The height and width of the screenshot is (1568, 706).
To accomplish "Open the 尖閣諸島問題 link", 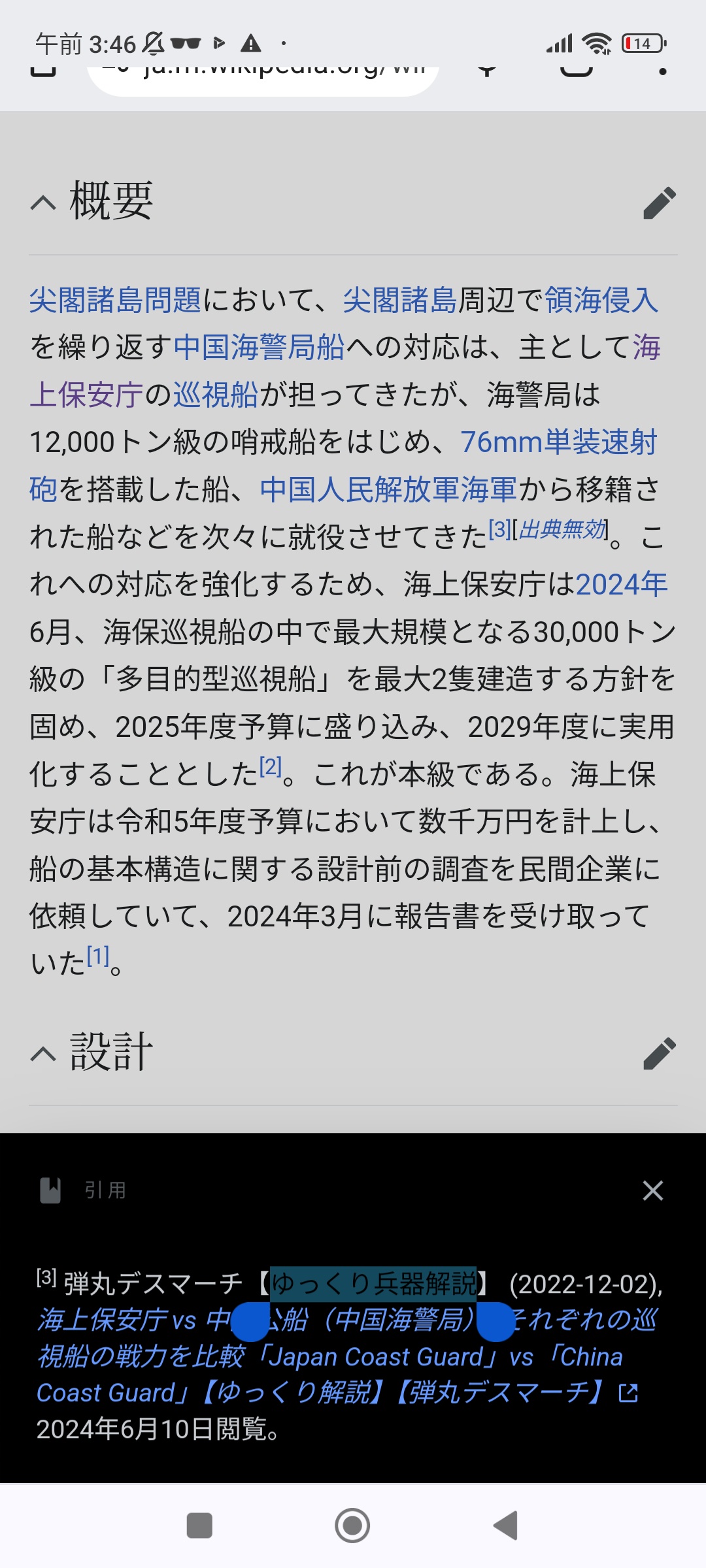I will point(116,300).
